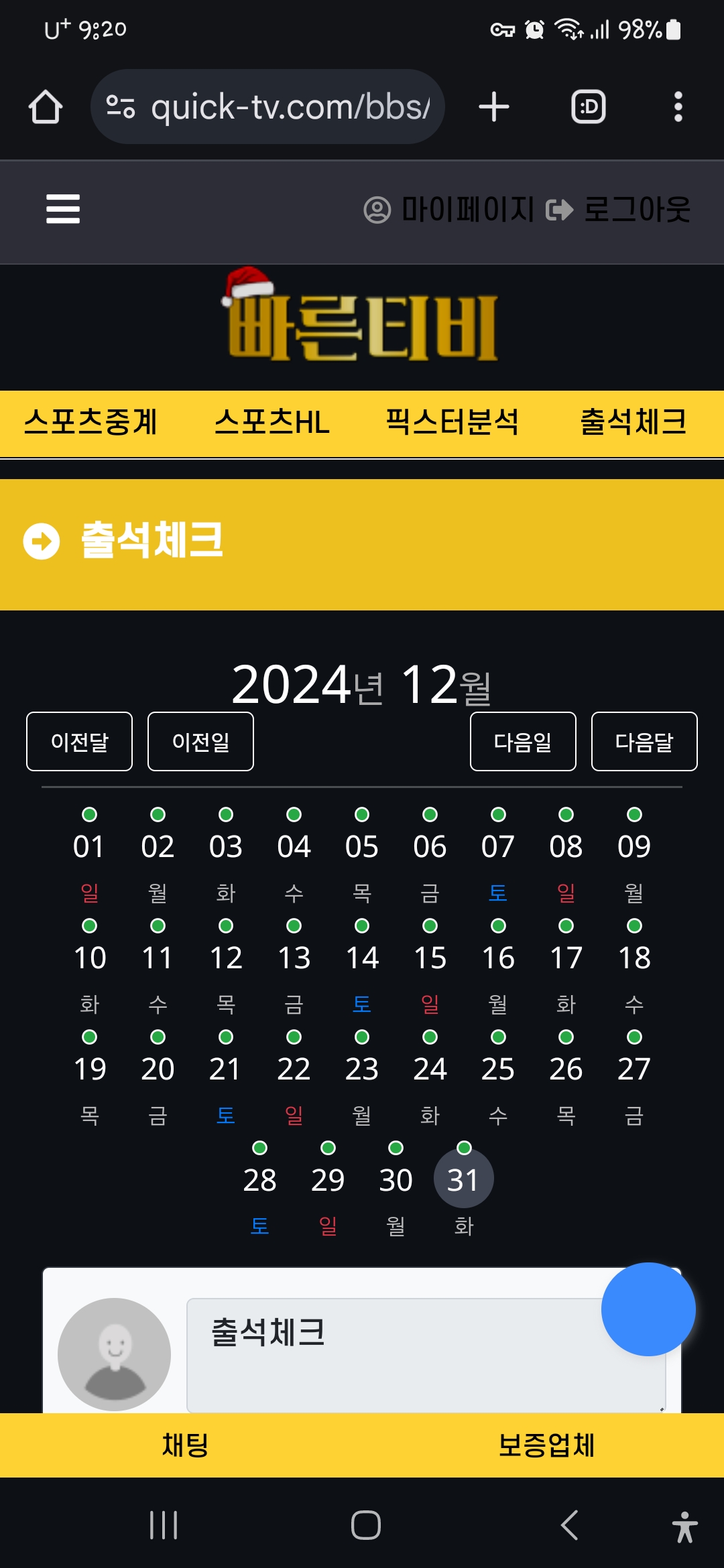Viewport: 724px width, 1568px height.
Task: Open a new browser tab
Action: pyautogui.click(x=494, y=107)
